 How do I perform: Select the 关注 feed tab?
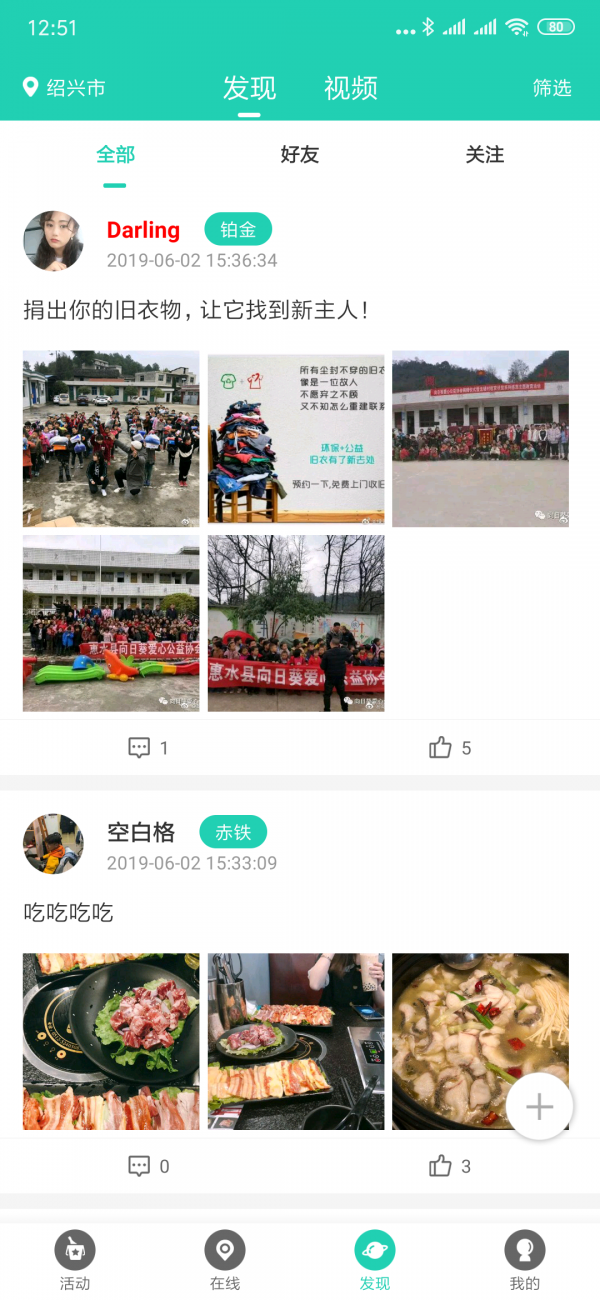(484, 155)
